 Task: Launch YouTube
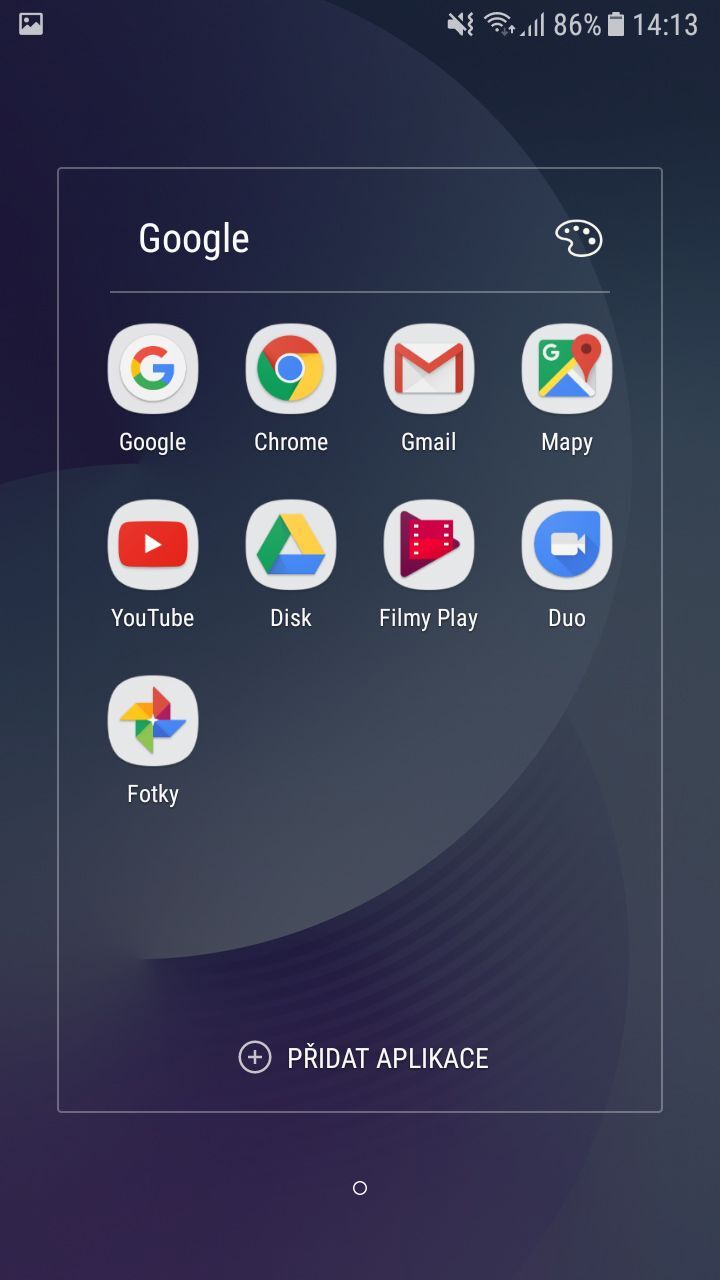(x=152, y=544)
